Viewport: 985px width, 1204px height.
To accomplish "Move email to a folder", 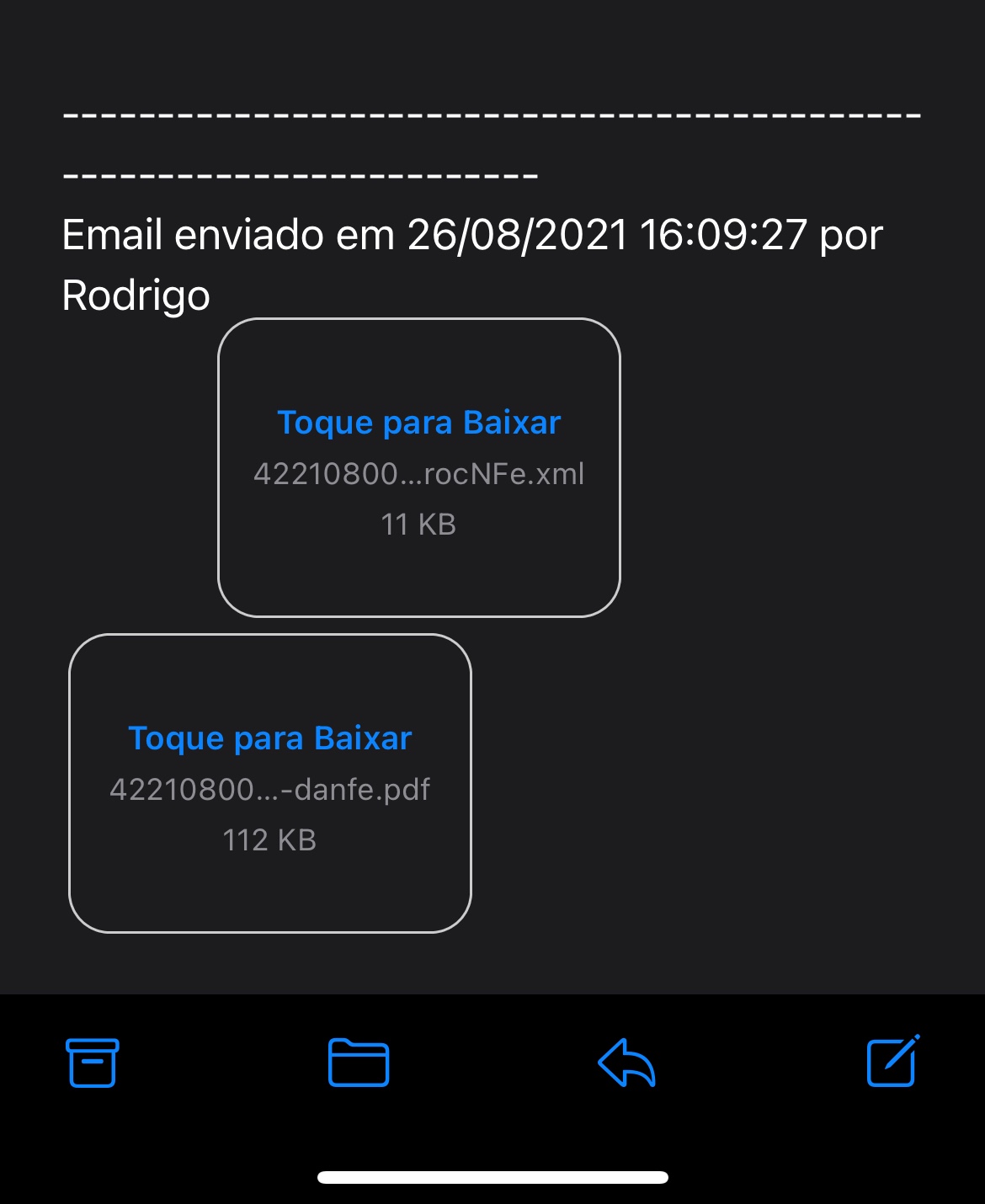I will [359, 1063].
